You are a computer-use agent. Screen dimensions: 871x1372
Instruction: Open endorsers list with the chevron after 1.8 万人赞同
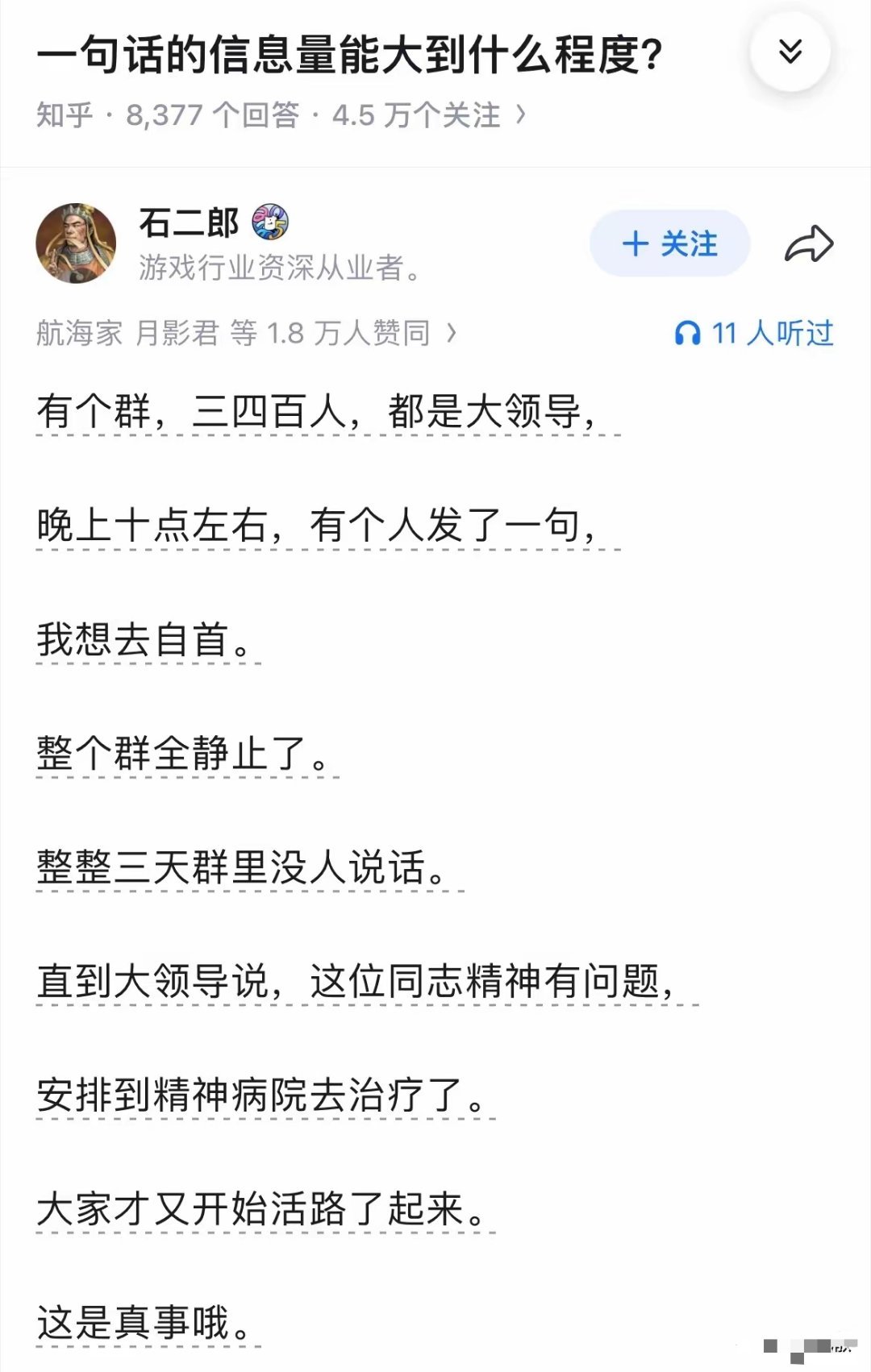452,335
